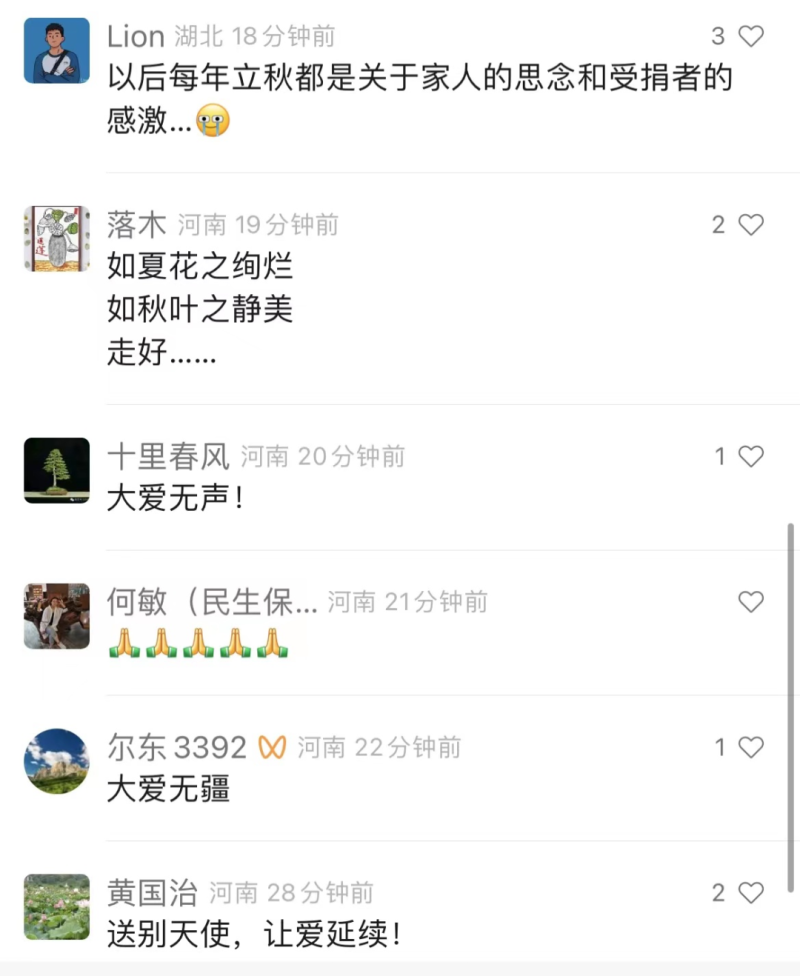
Task: Like 尔东3392's comment heart
Action: 753,746
